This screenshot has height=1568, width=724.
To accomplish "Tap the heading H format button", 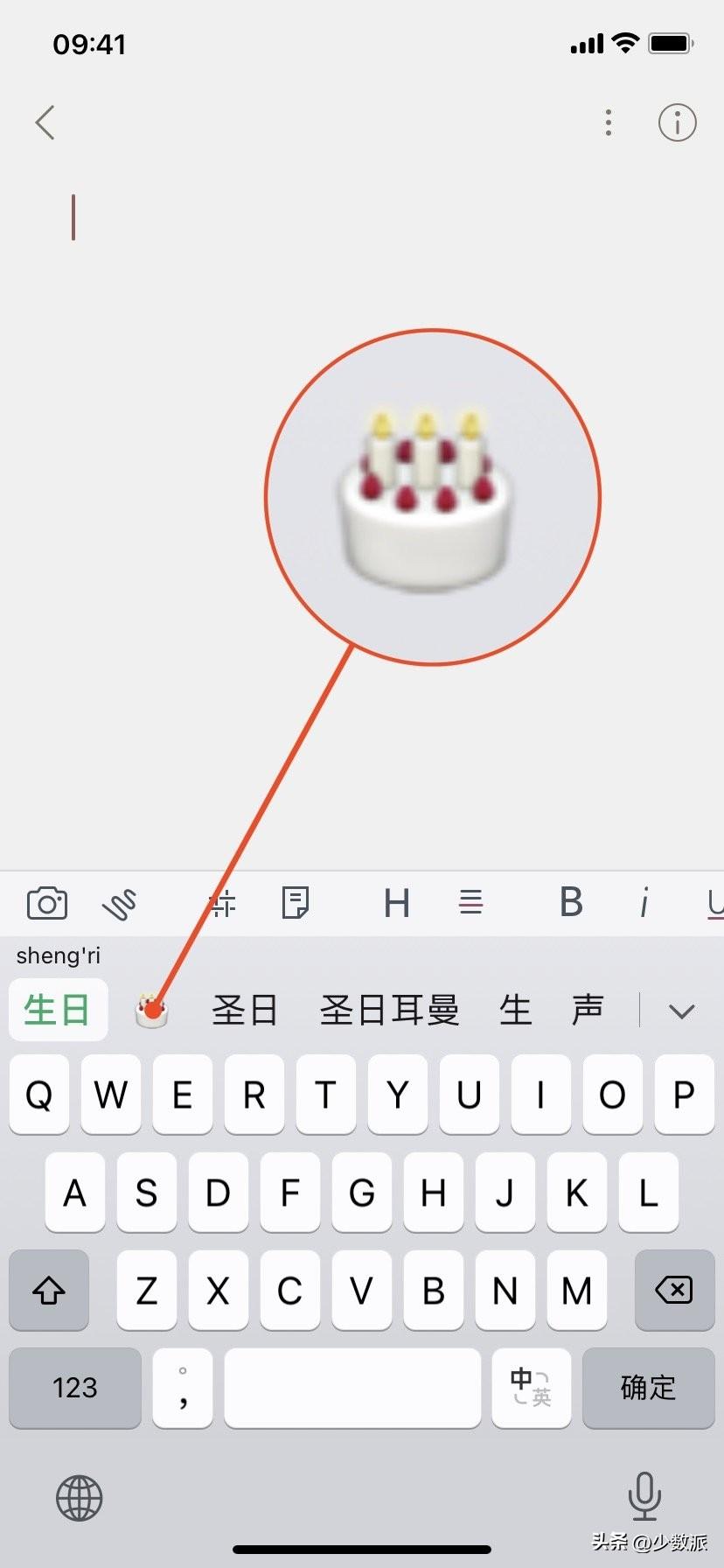I will pos(397,903).
